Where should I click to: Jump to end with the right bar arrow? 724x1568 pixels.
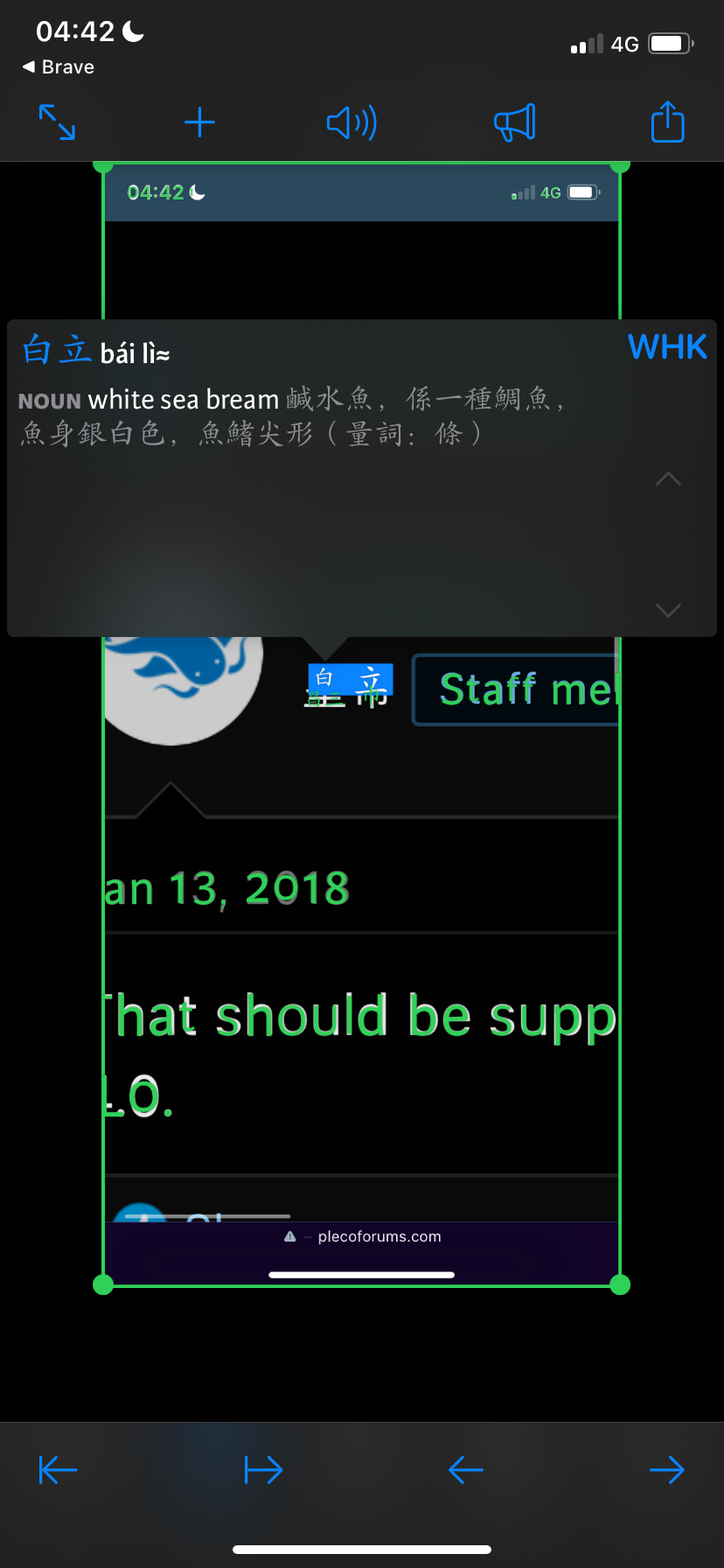264,1470
